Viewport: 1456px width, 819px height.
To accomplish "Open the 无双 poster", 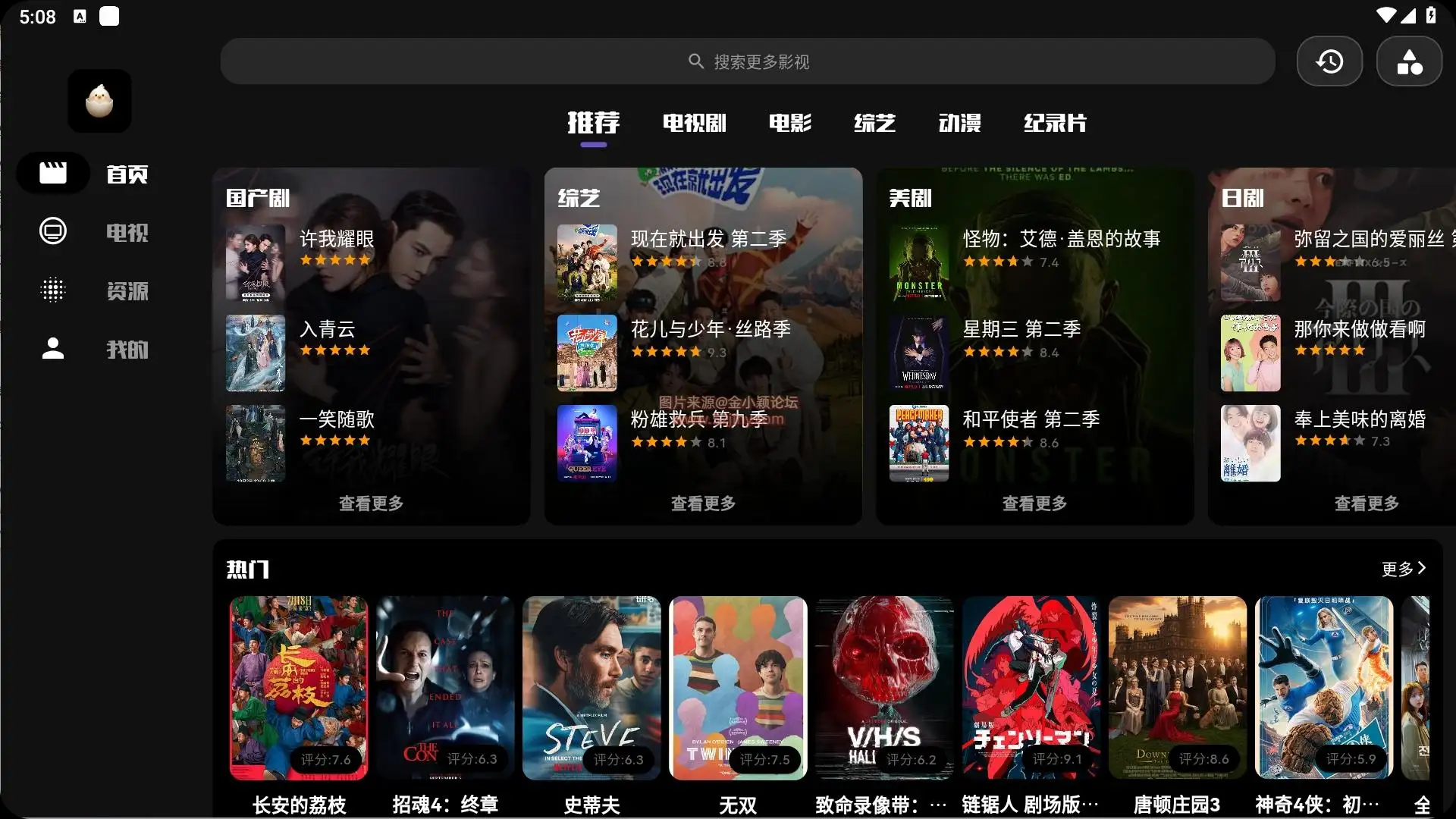I will tap(738, 687).
